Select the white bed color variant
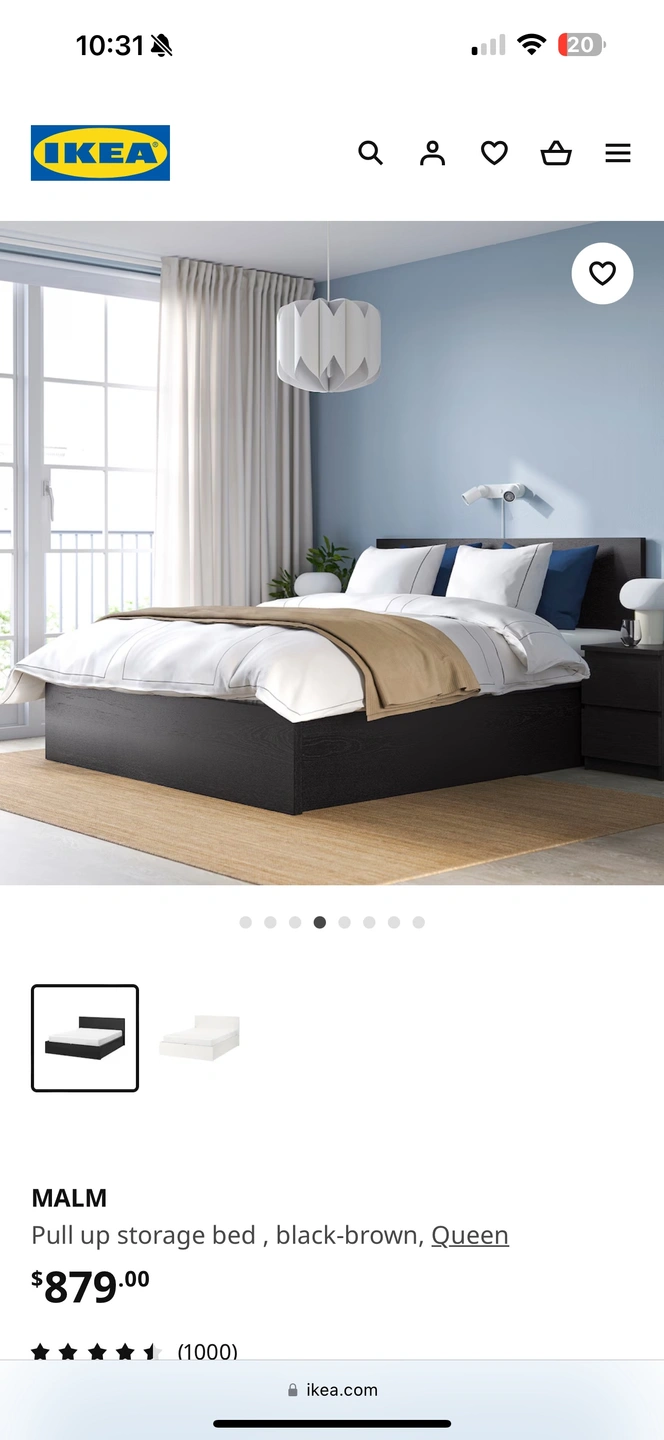 (199, 1037)
